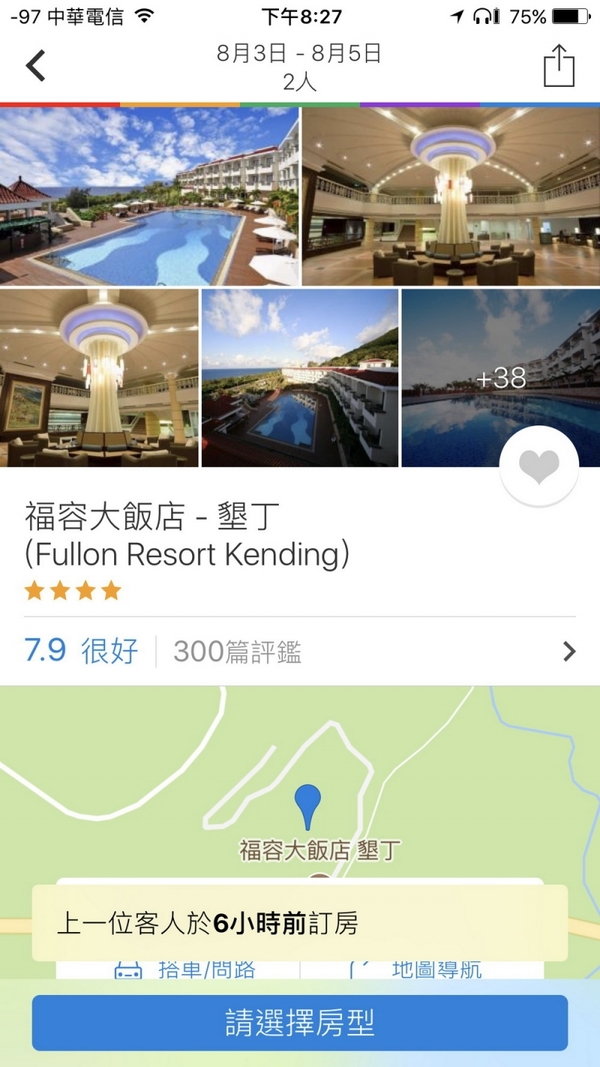The image size is (600, 1067).
Task: Open the large swimming pool photo
Action: pyautogui.click(x=149, y=196)
